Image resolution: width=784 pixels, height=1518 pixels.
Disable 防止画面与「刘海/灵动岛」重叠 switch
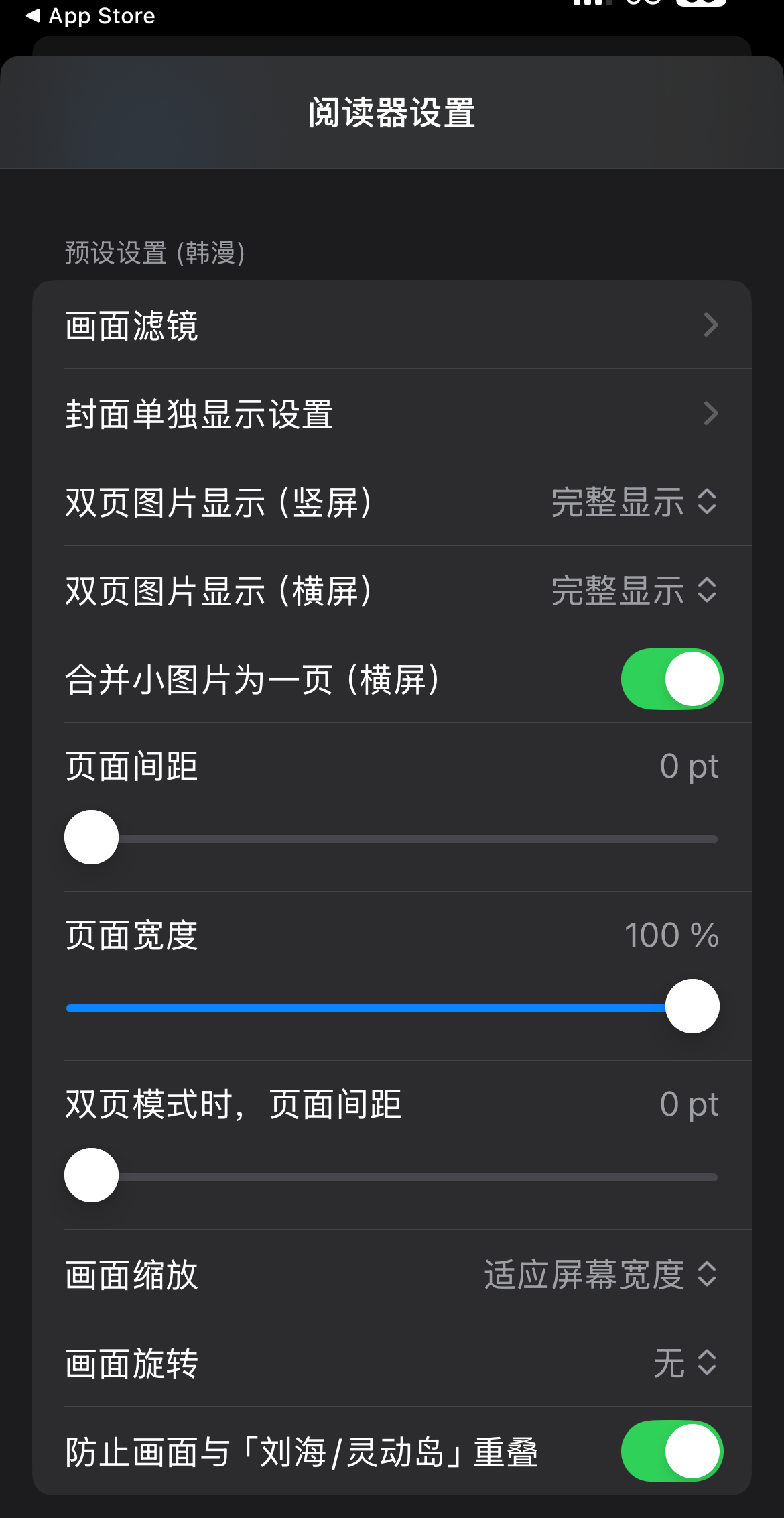672,1451
